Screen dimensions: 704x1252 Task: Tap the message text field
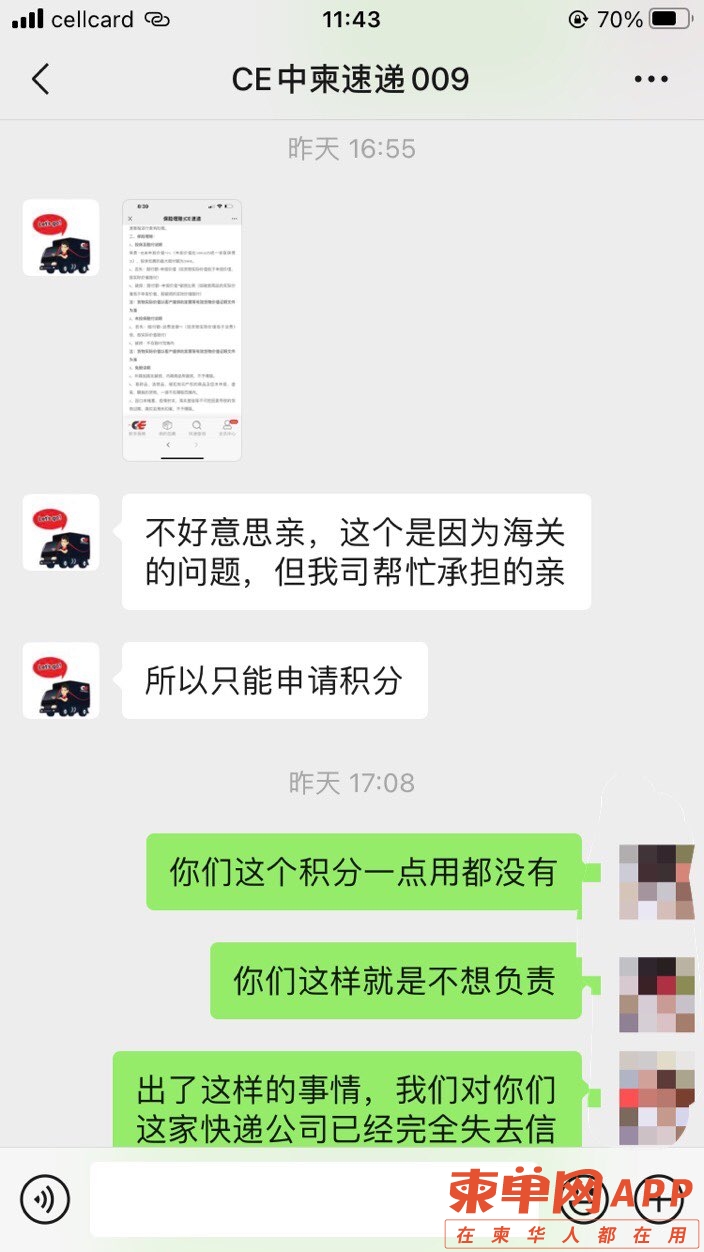click(300, 1198)
